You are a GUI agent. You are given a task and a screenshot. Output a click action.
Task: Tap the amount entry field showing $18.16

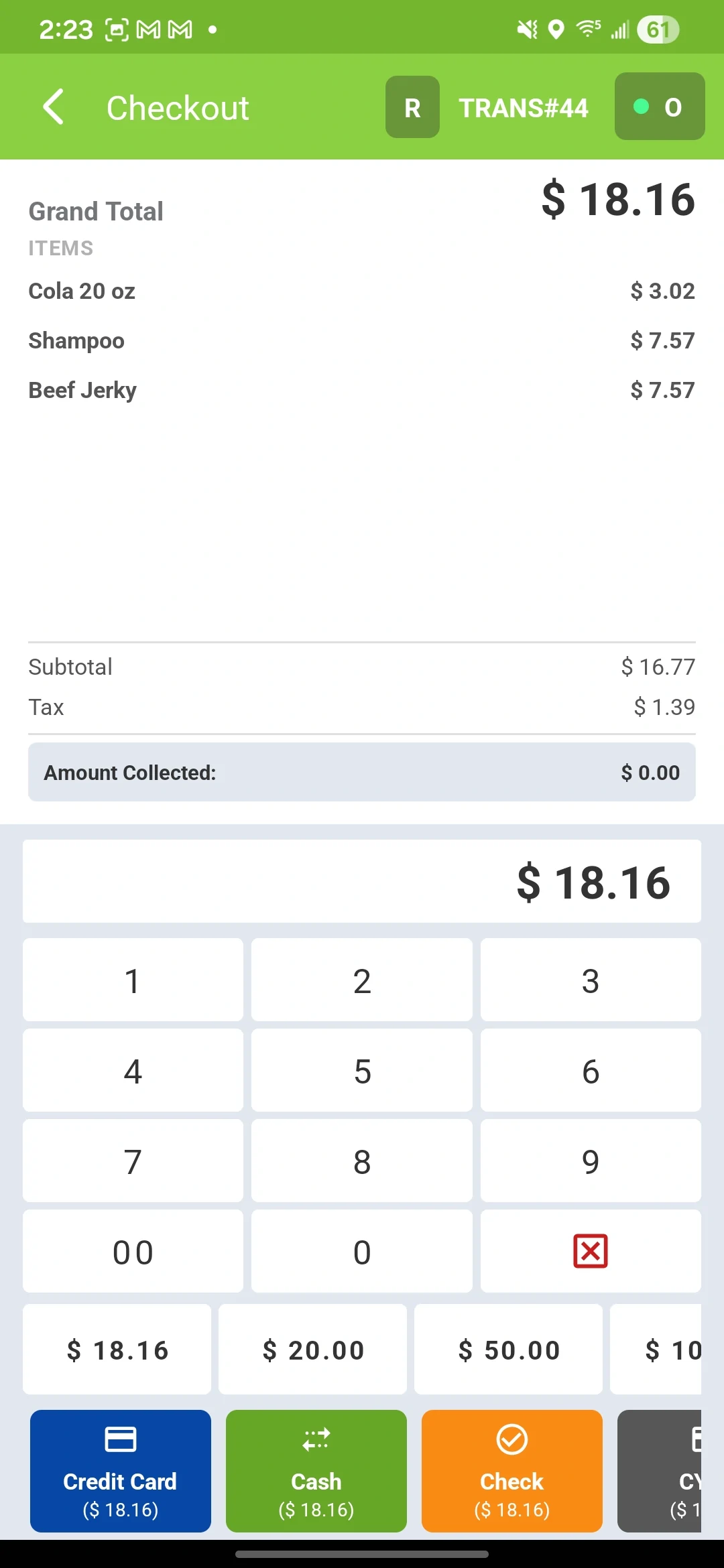pyautogui.click(x=362, y=880)
